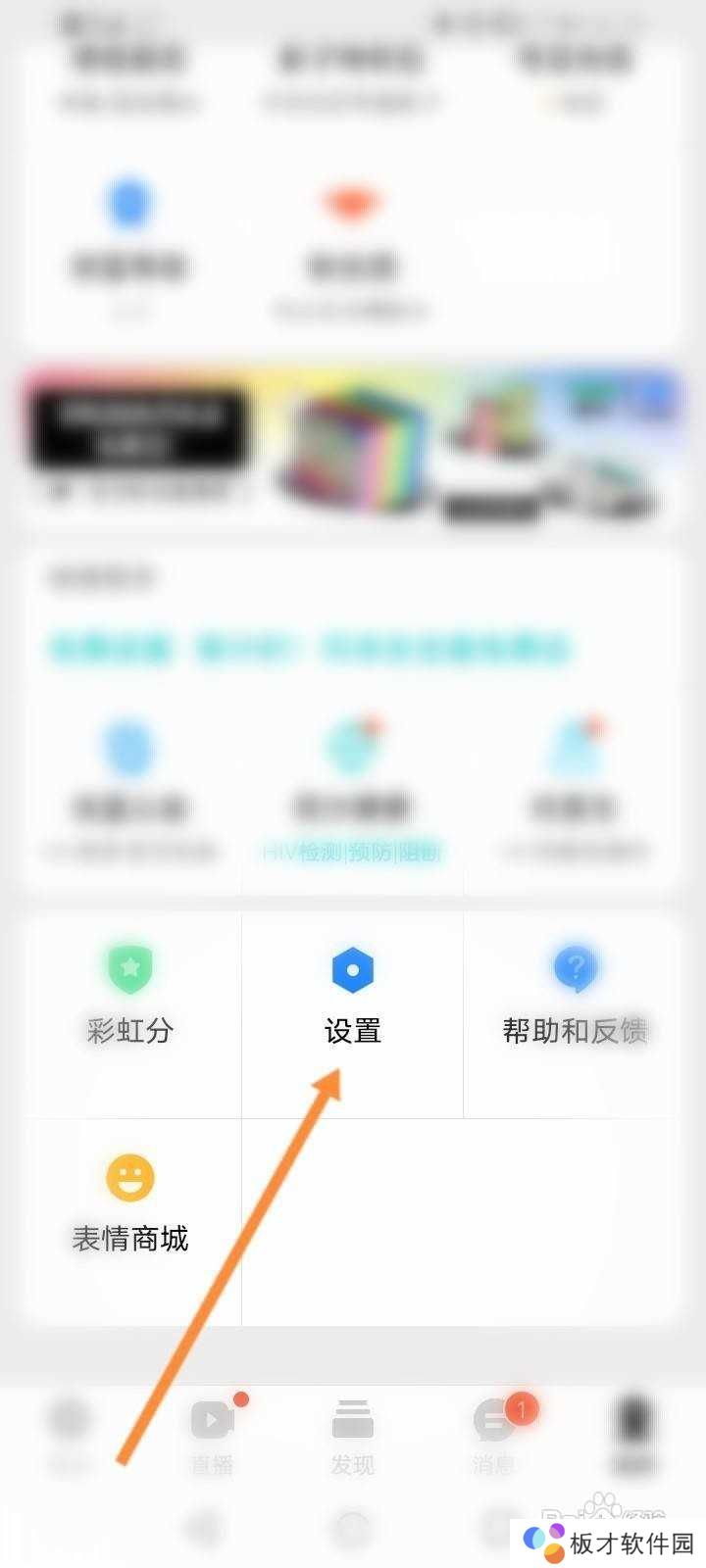Switch to the 直播 tab
Viewport: 706px width, 1568px height.
pos(212,1436)
